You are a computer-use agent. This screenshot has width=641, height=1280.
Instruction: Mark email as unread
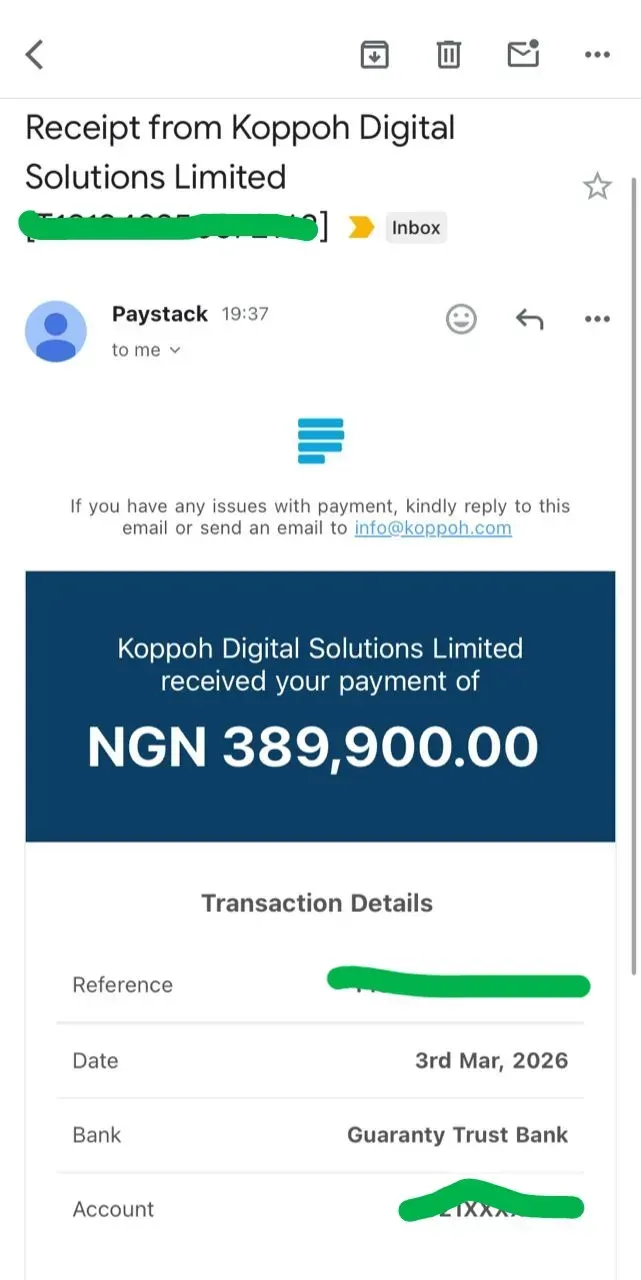click(x=523, y=54)
